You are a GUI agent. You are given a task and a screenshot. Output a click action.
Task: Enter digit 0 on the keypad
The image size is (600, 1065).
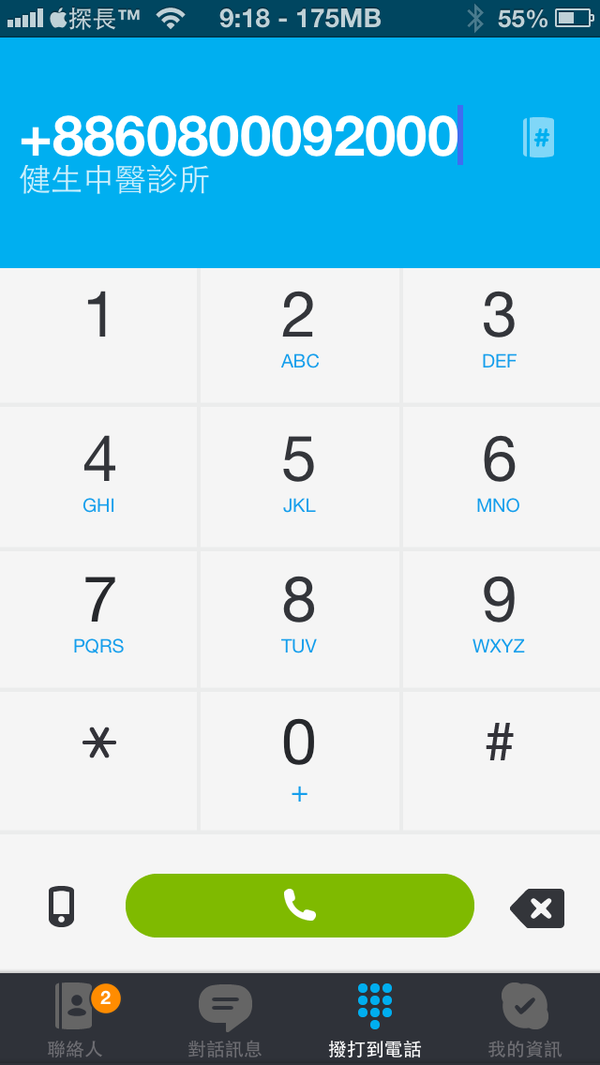(299, 759)
